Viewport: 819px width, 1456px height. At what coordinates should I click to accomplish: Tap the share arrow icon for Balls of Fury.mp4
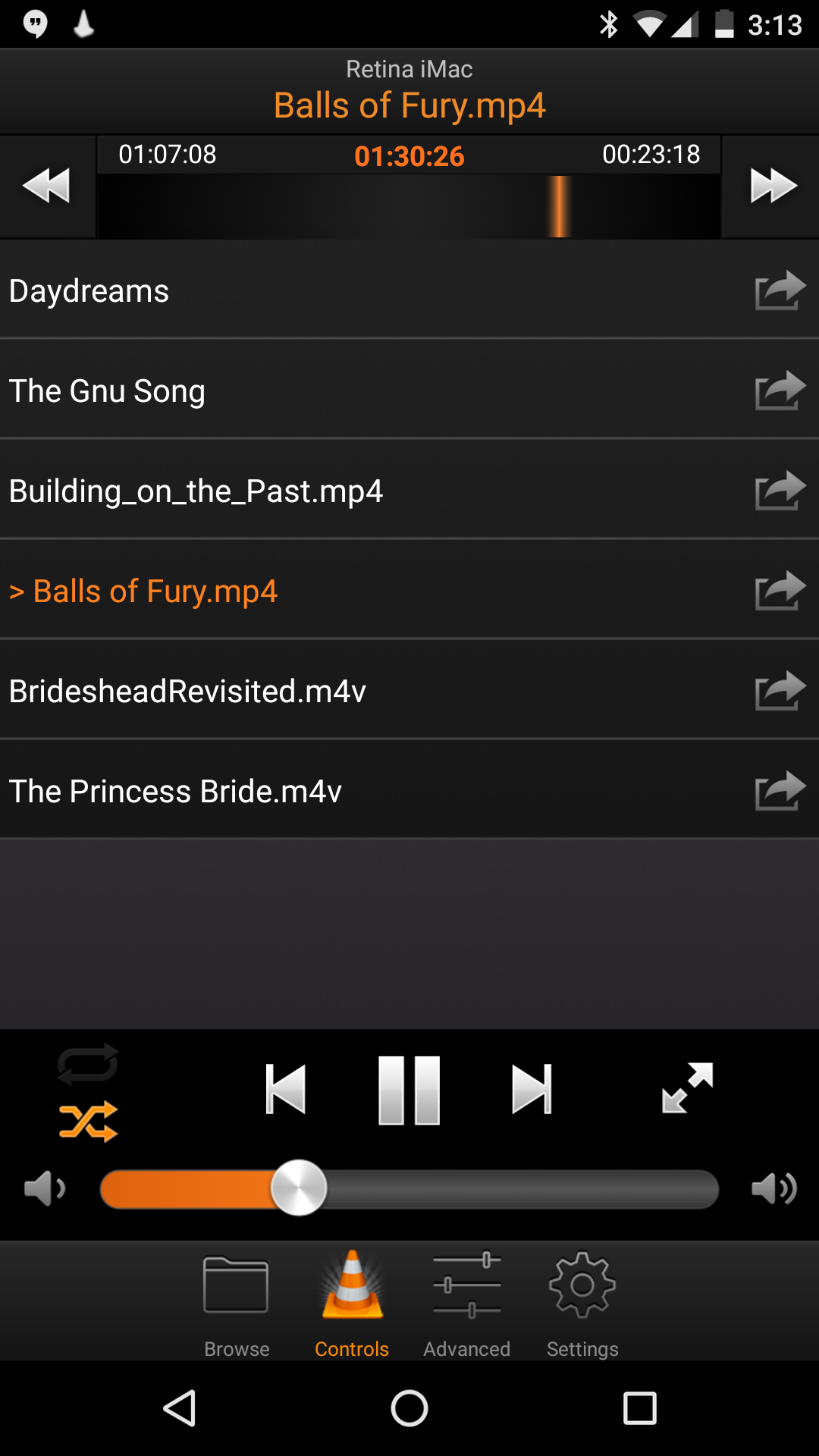click(780, 591)
